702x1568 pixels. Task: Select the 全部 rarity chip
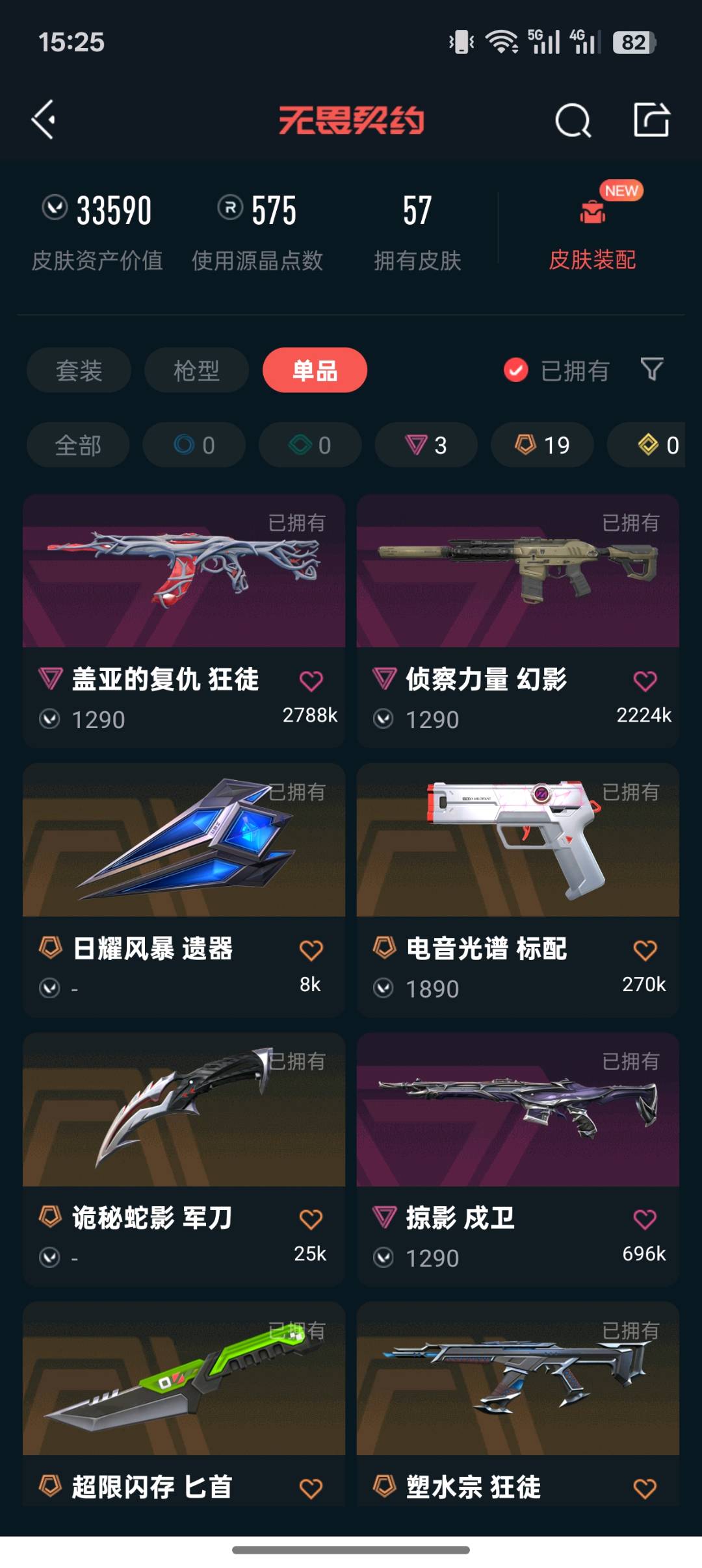point(78,445)
